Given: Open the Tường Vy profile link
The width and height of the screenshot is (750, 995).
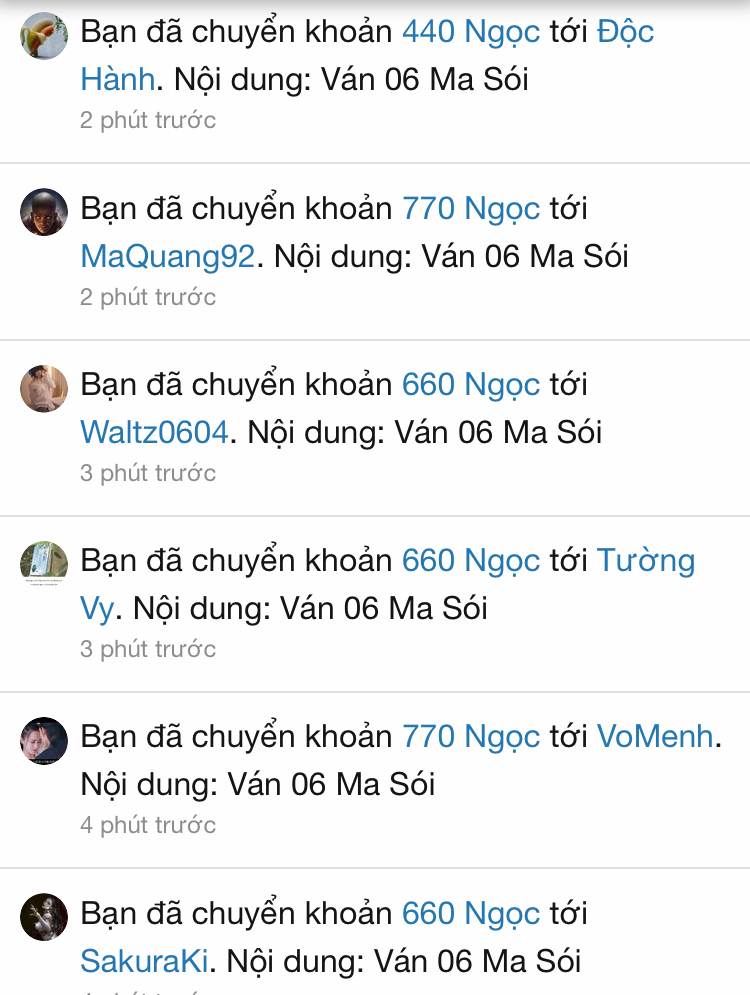Looking at the screenshot, I should click(645, 561).
